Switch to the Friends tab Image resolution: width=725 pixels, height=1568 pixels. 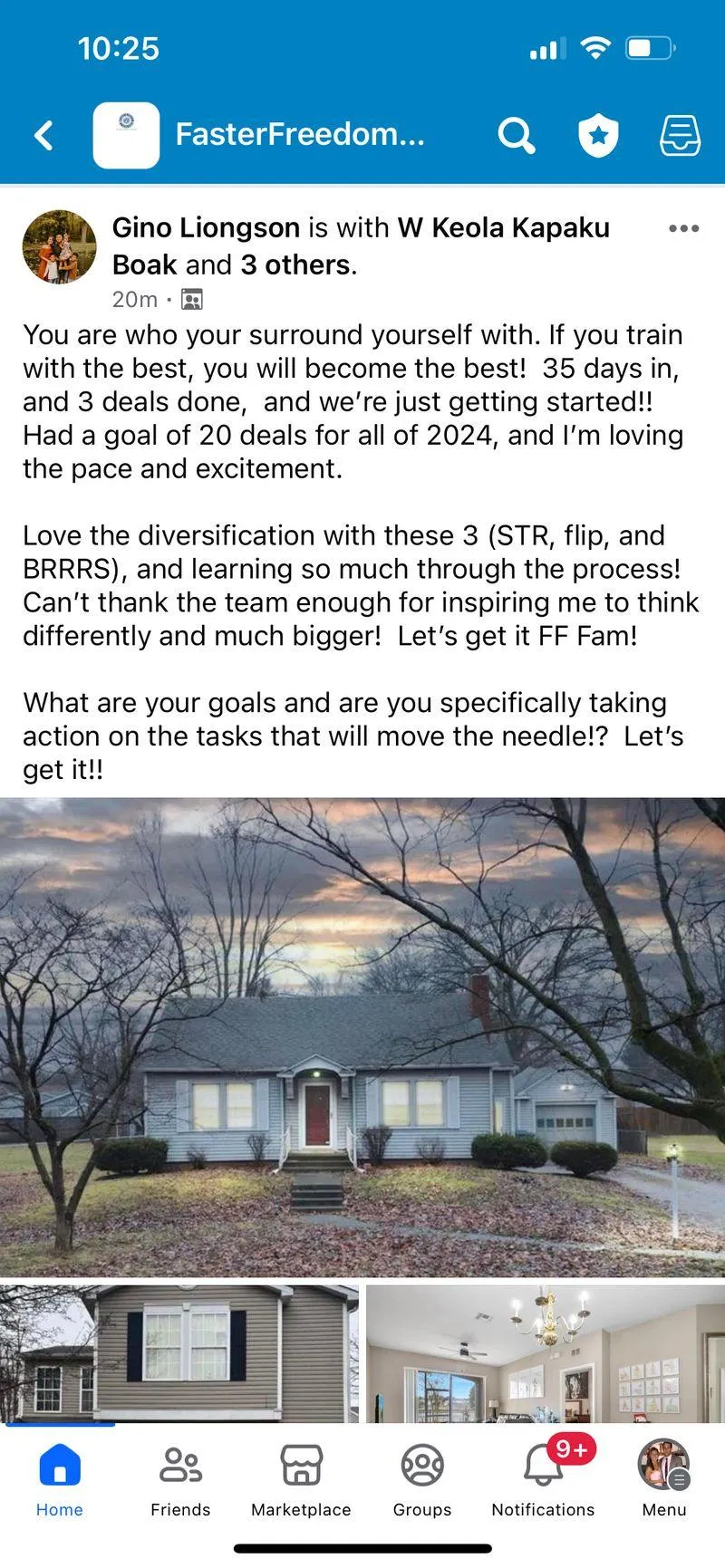pyautogui.click(x=180, y=1479)
